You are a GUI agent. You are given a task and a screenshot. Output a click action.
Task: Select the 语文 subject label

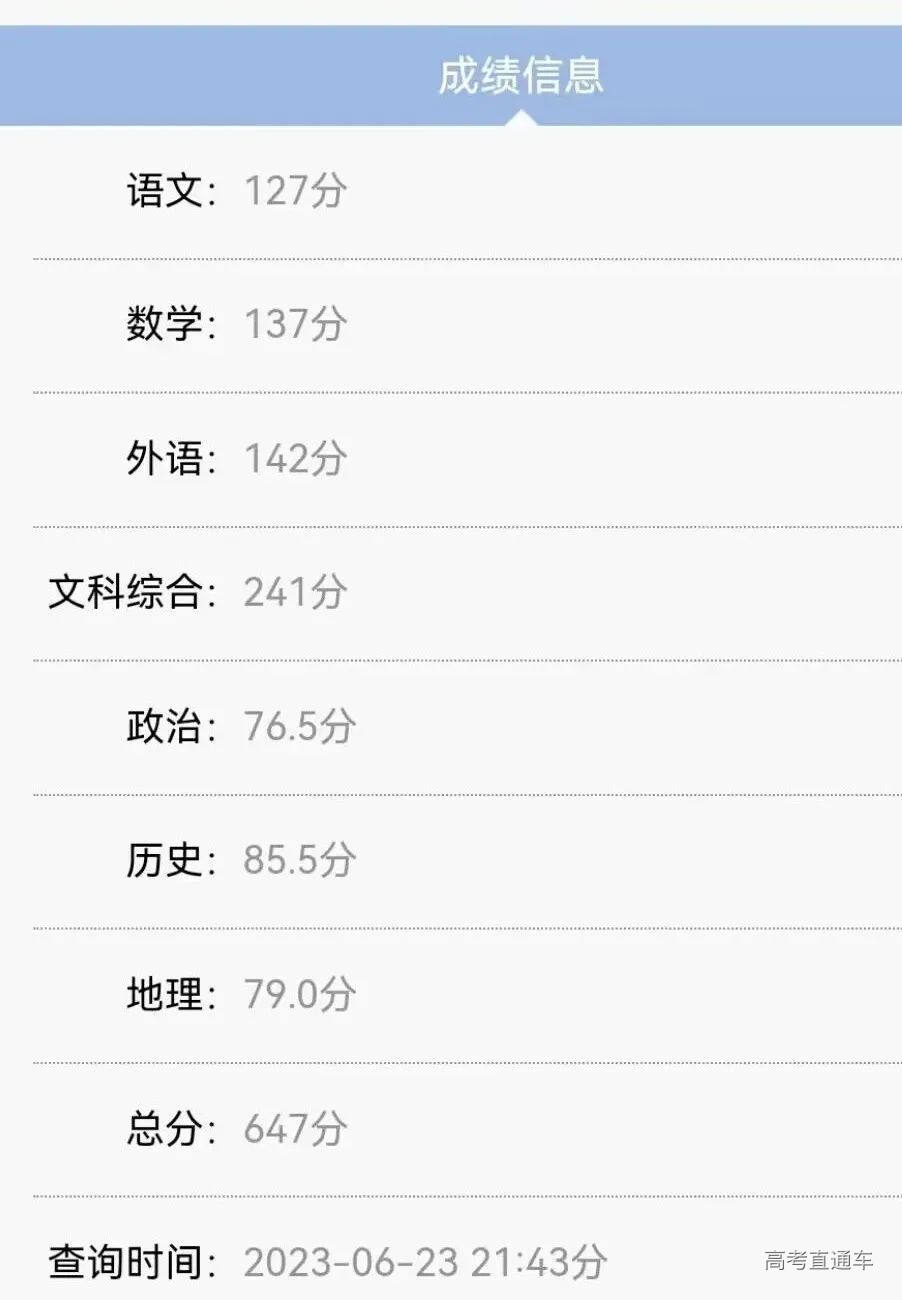coord(168,189)
